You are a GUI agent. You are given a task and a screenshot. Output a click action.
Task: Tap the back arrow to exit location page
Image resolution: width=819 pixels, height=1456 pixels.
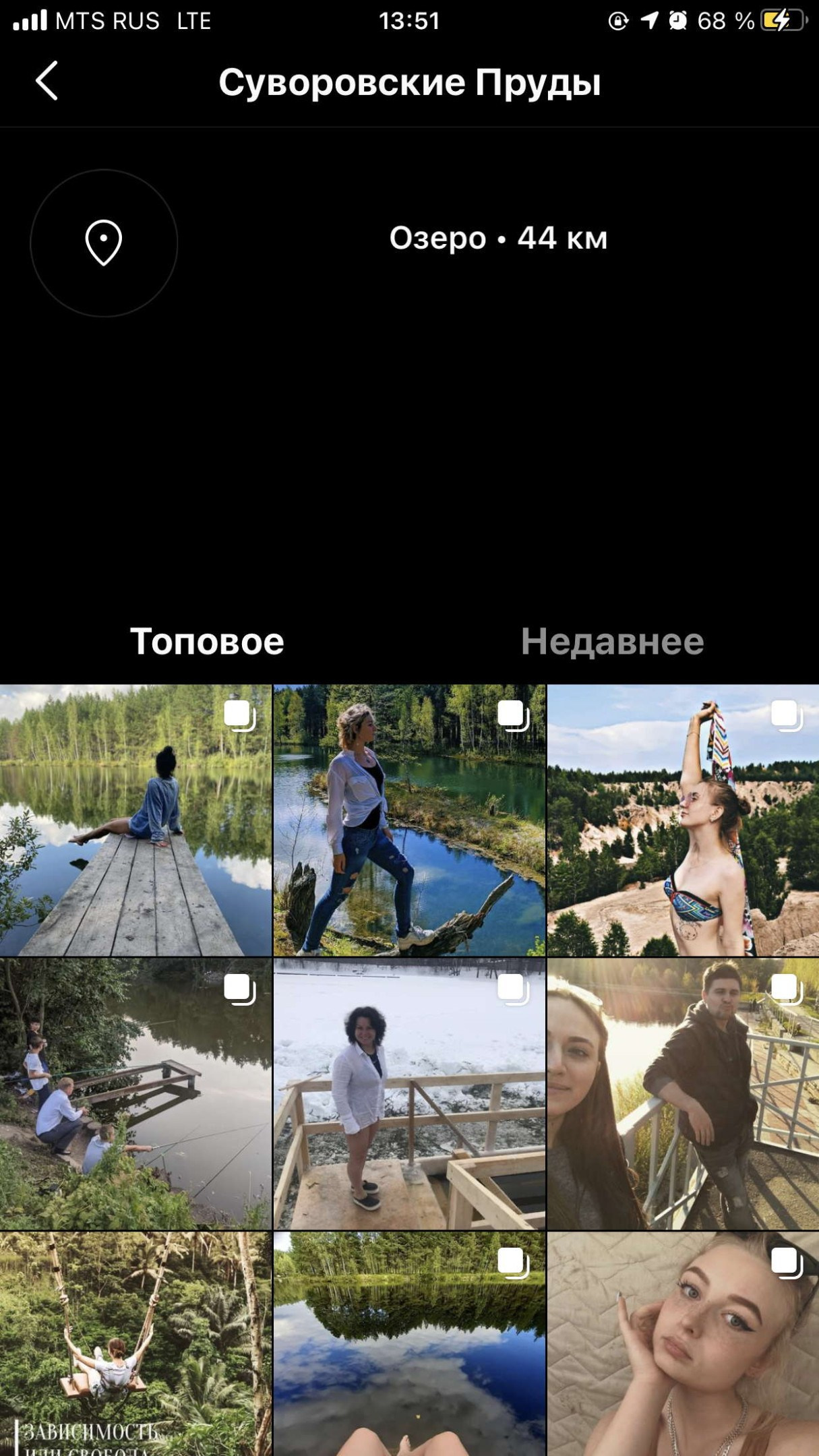(45, 82)
